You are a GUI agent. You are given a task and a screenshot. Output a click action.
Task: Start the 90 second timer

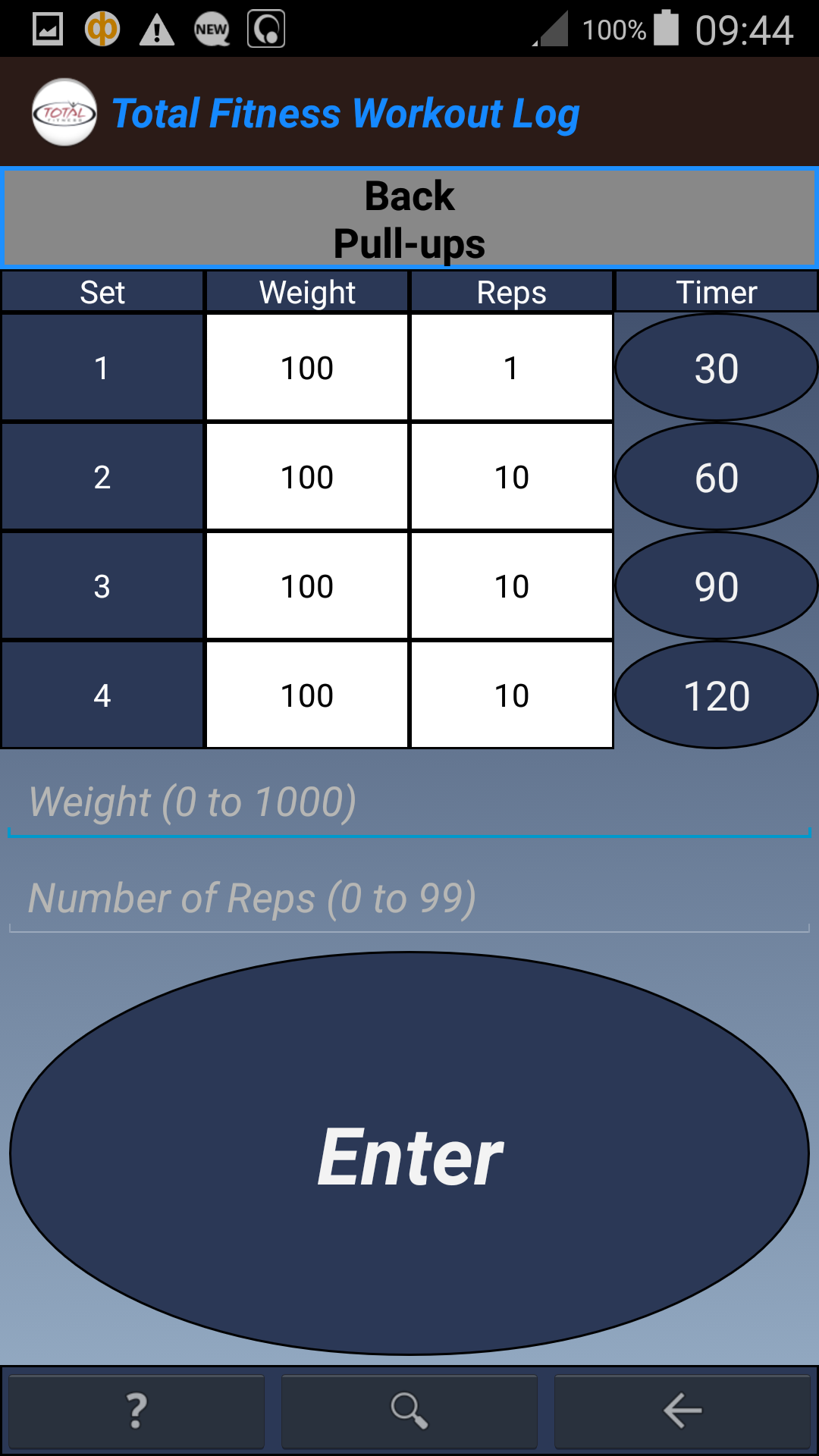tap(717, 585)
